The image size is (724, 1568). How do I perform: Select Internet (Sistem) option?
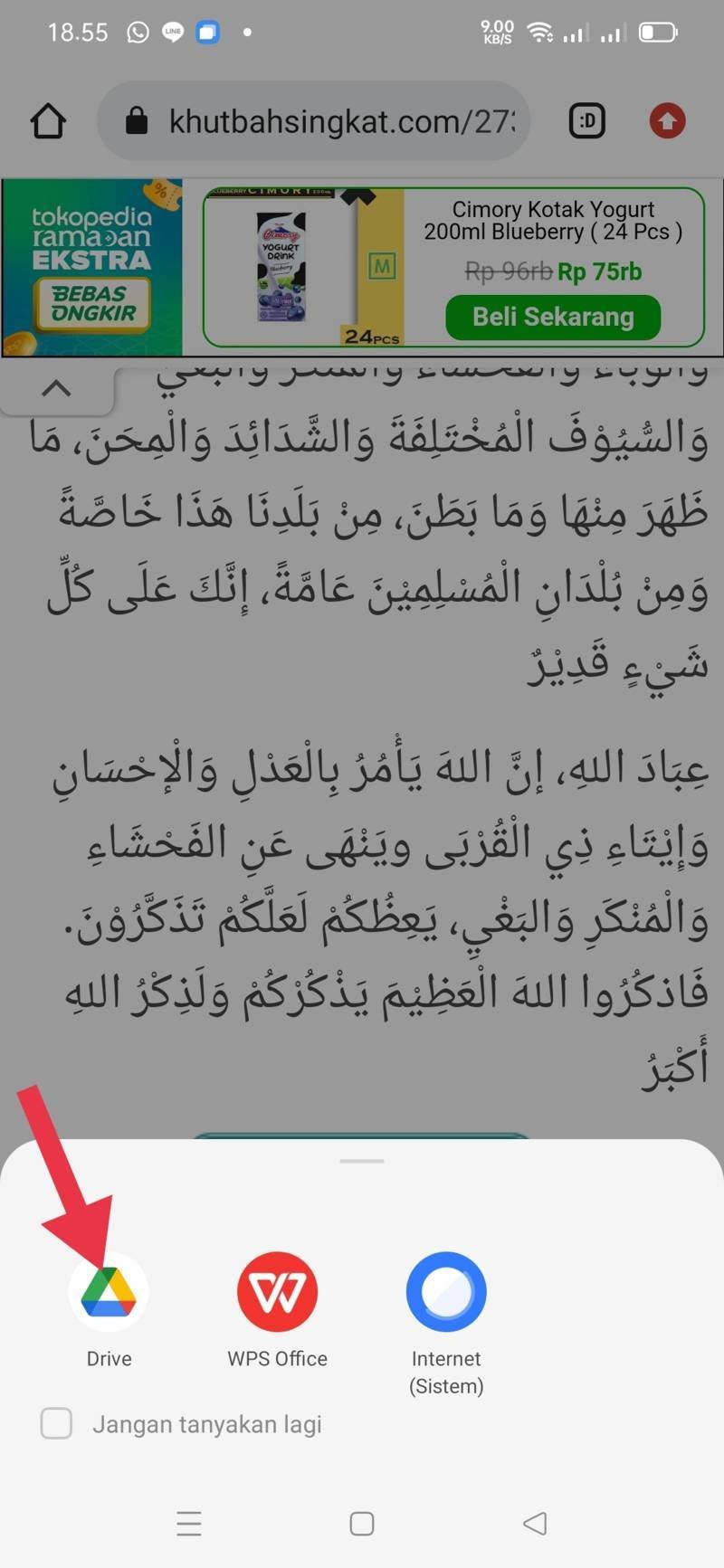click(446, 1292)
